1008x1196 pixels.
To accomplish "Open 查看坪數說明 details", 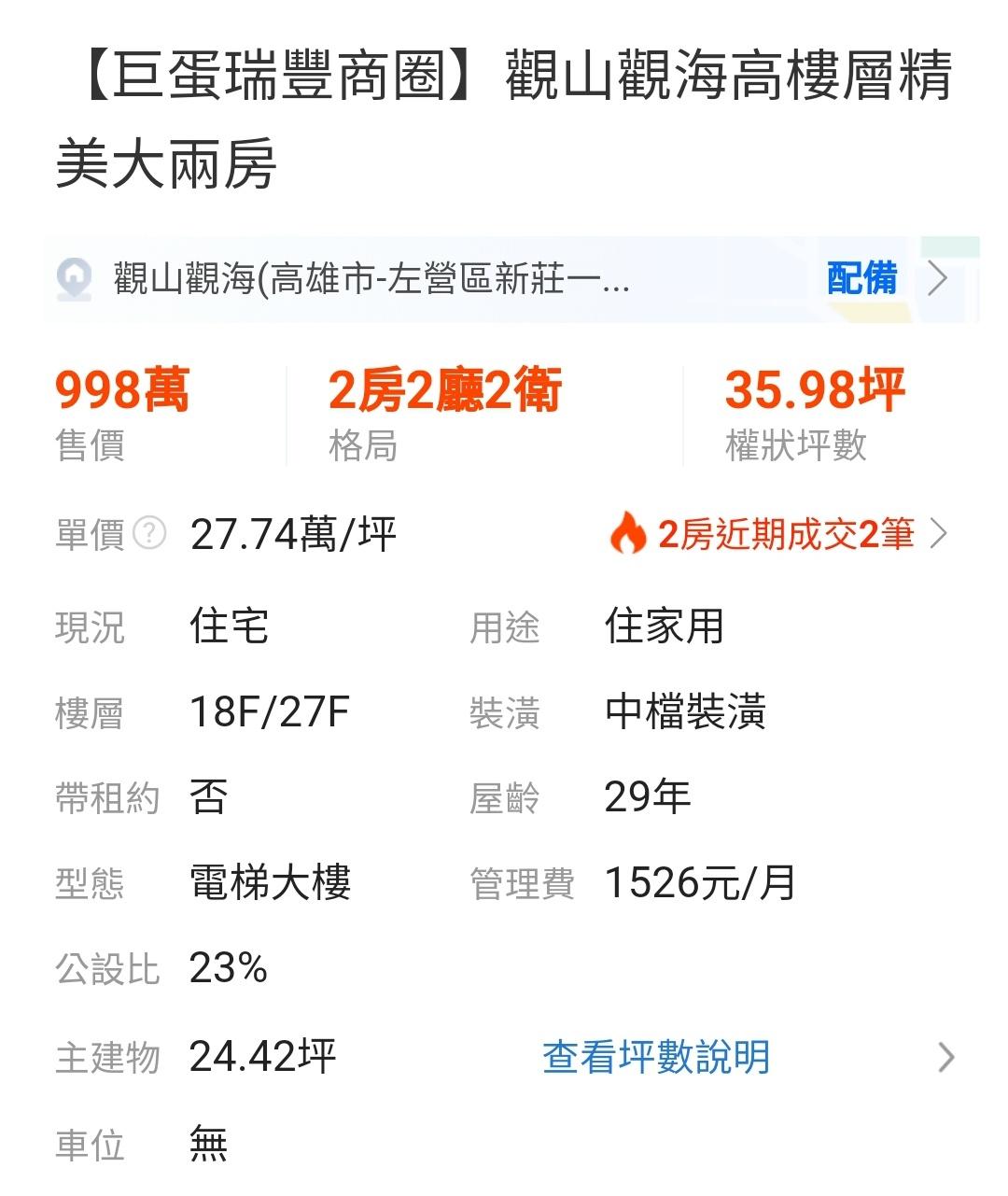I will (x=656, y=1058).
